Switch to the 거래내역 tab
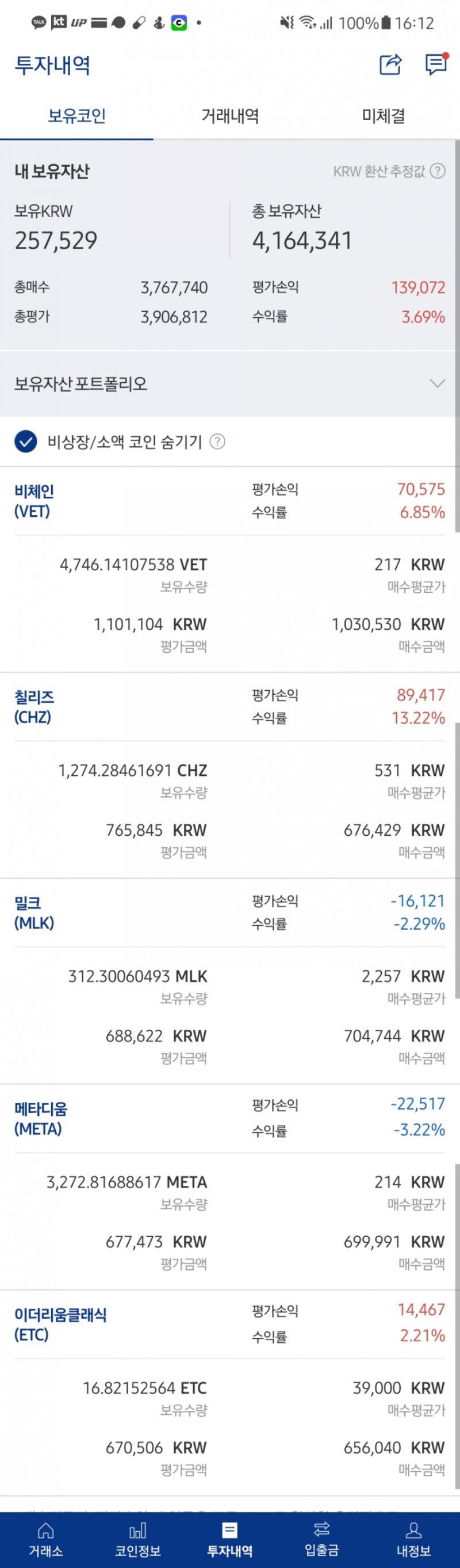Viewport: 460px width, 1568px height. tap(229, 116)
